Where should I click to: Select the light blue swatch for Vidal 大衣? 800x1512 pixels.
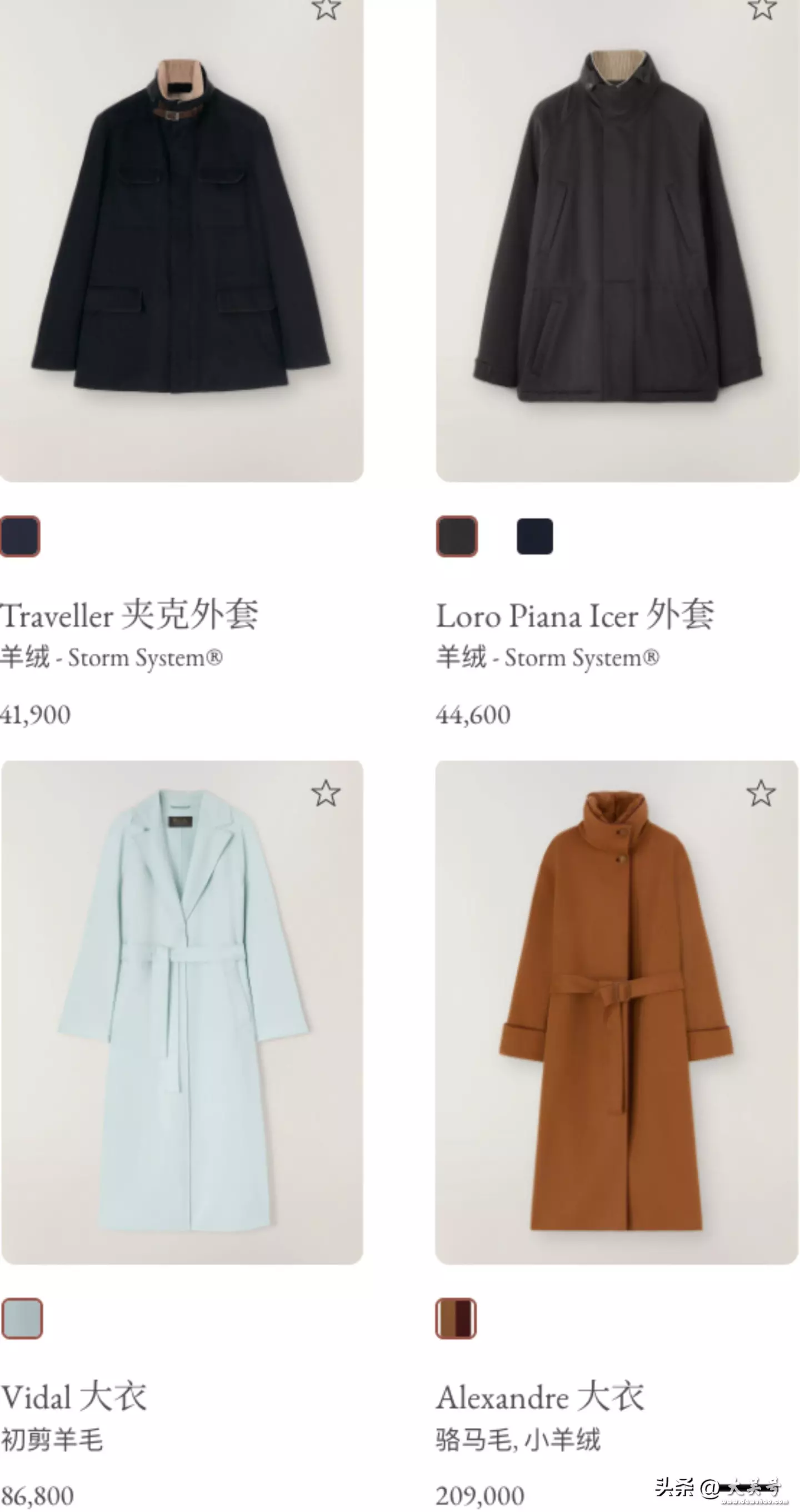(22, 1319)
